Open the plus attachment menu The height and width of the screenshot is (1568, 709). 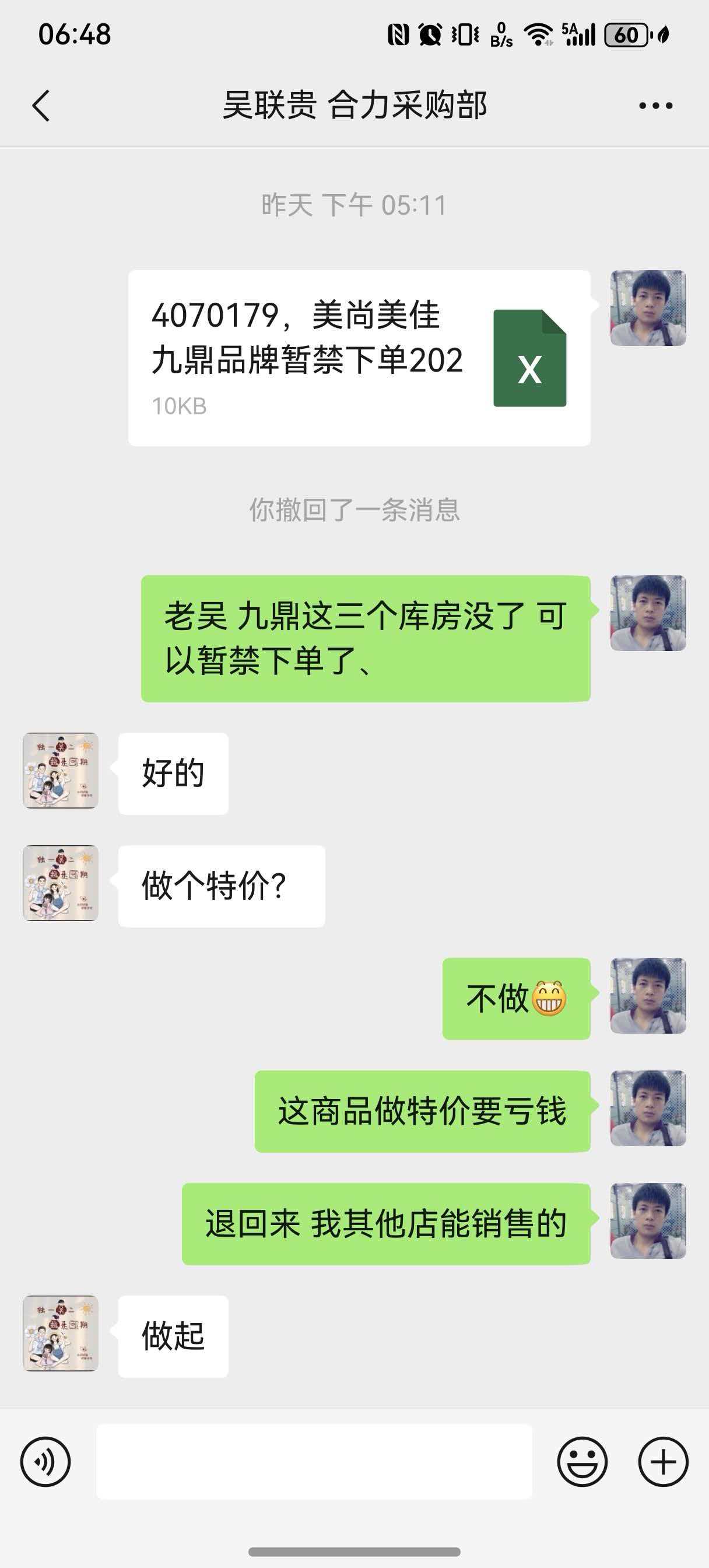(x=663, y=1462)
